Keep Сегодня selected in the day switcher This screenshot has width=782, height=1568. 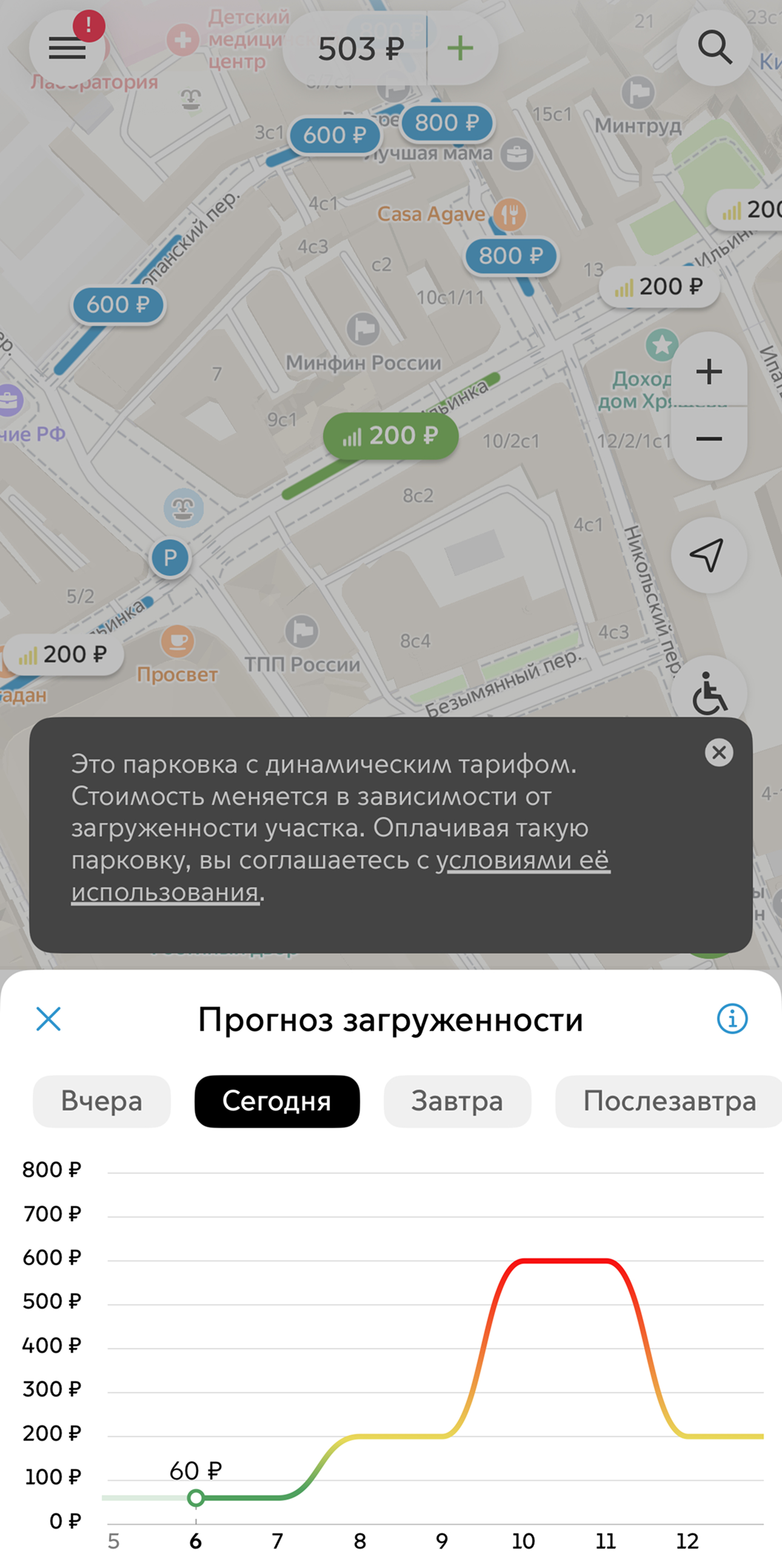point(277,1101)
